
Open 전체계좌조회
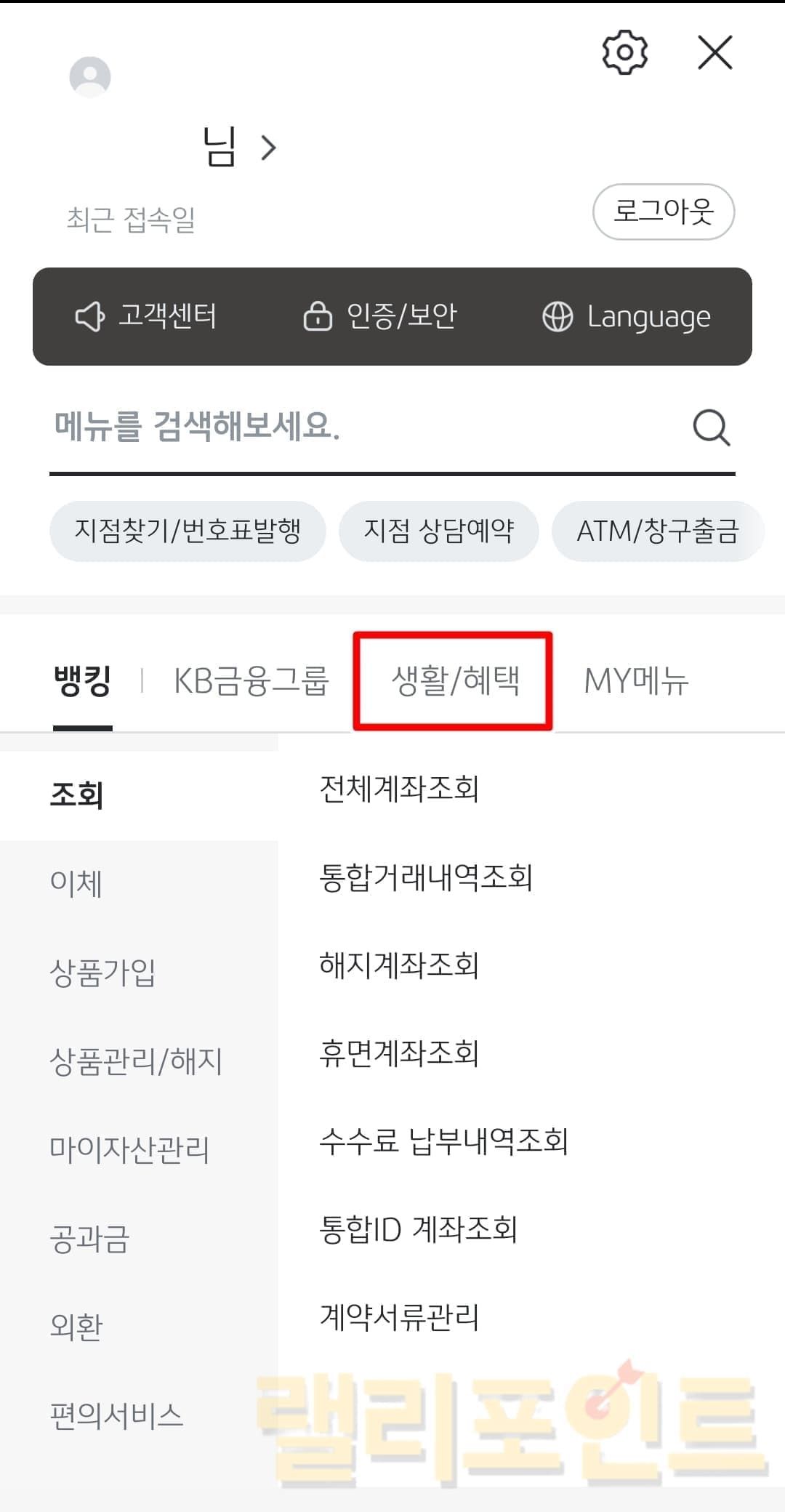coord(399,789)
